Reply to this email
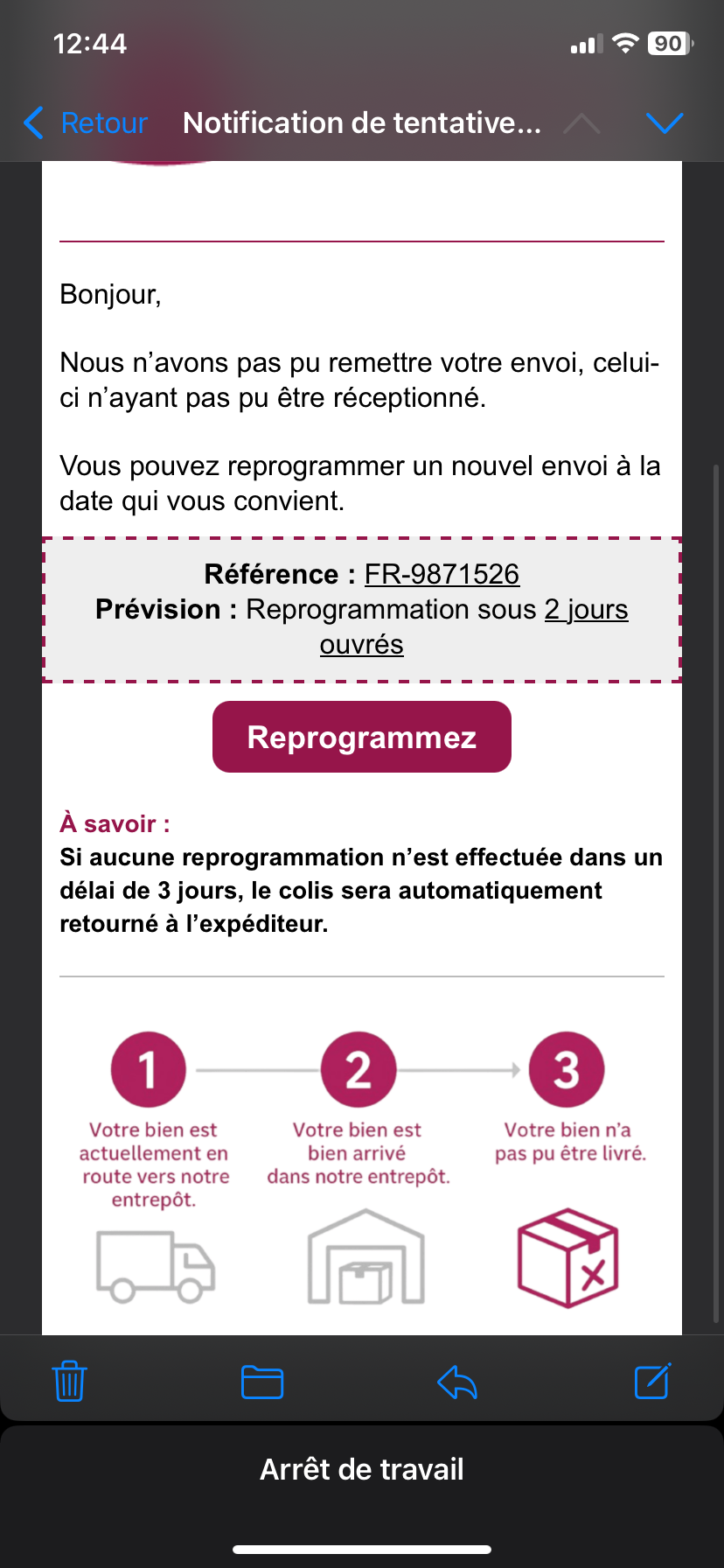This screenshot has height=1568, width=724. click(x=456, y=1382)
